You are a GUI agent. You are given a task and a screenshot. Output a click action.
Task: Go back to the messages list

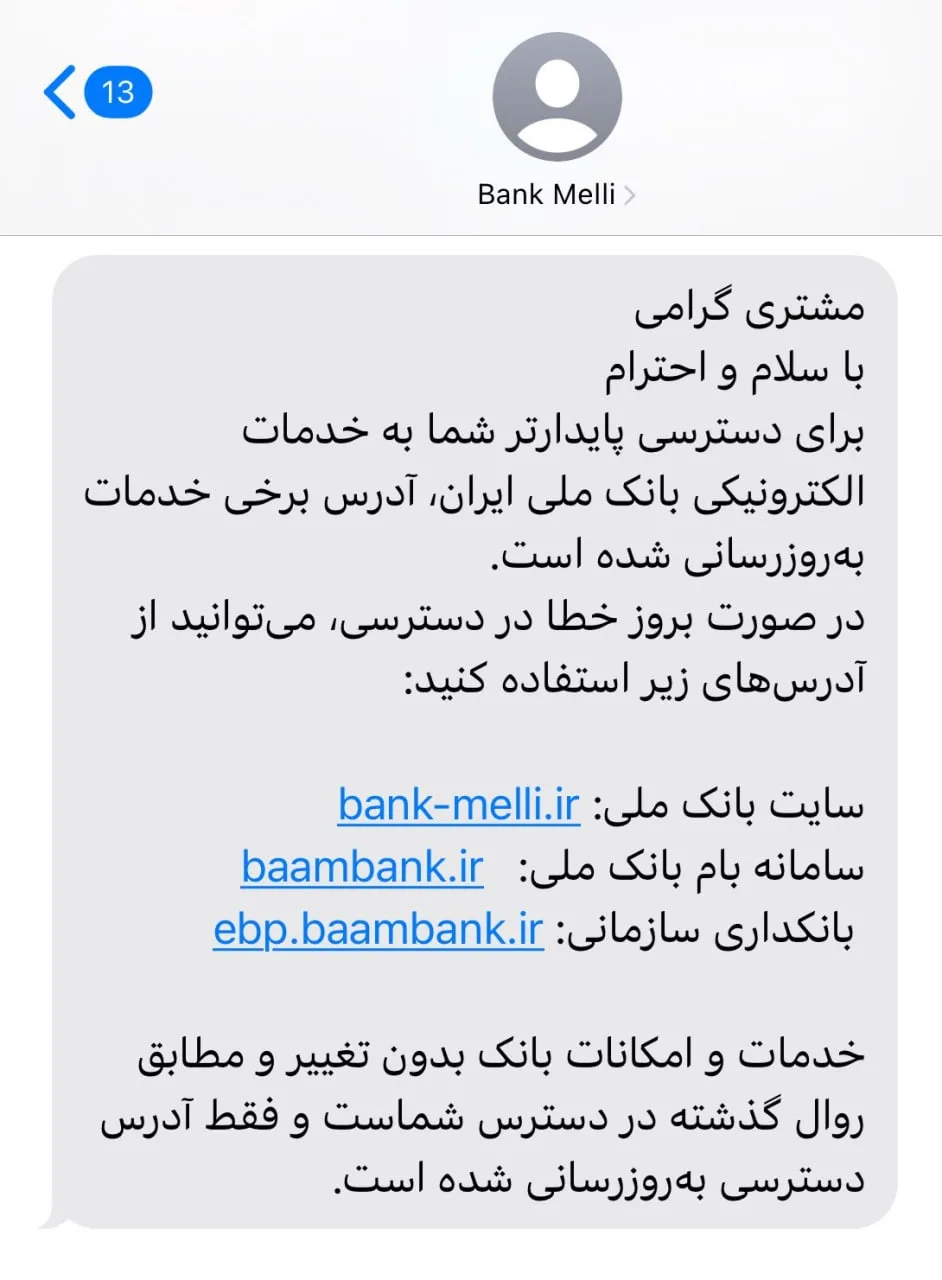click(97, 93)
